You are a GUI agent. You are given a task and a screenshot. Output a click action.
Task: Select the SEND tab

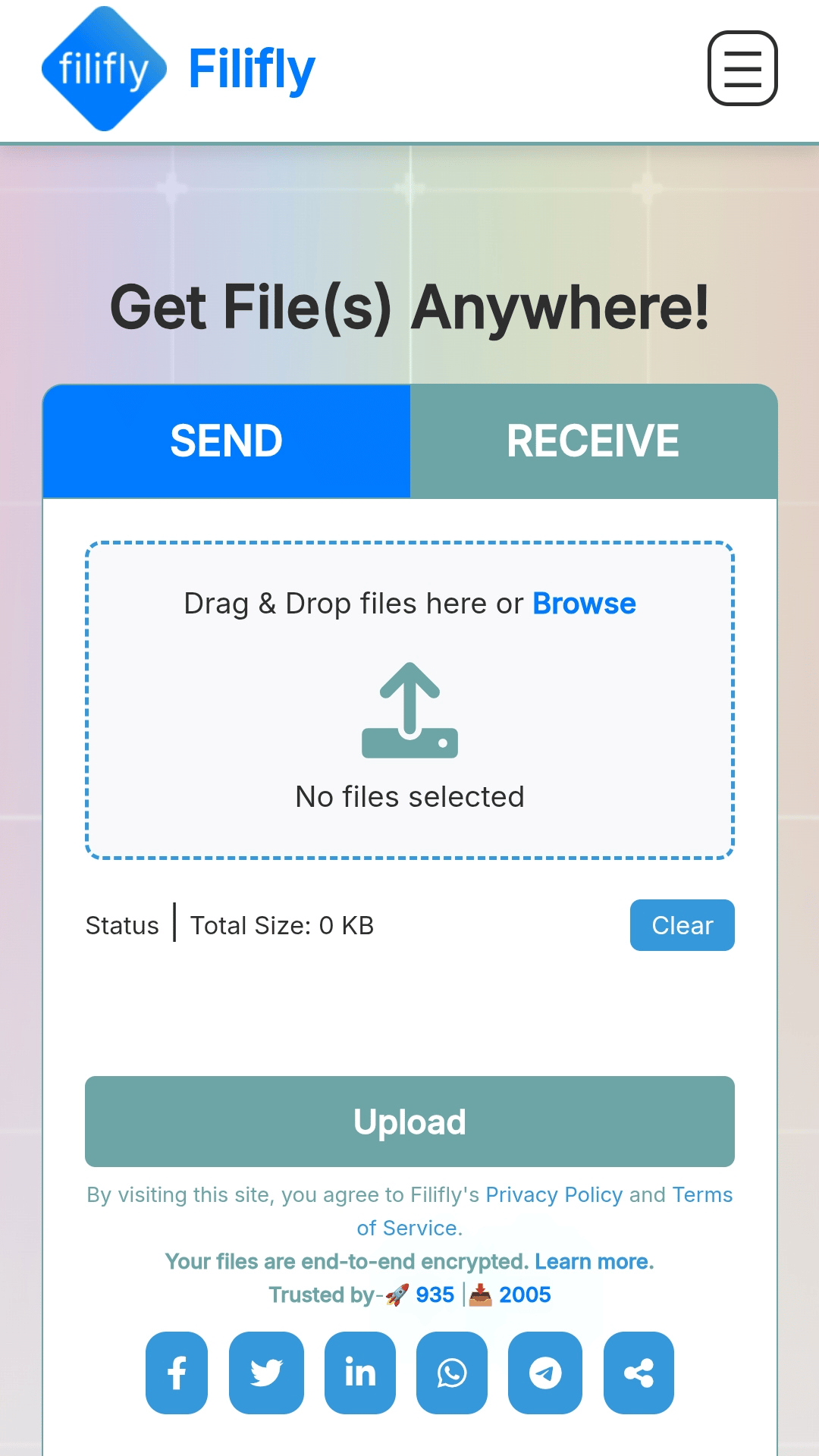click(227, 441)
